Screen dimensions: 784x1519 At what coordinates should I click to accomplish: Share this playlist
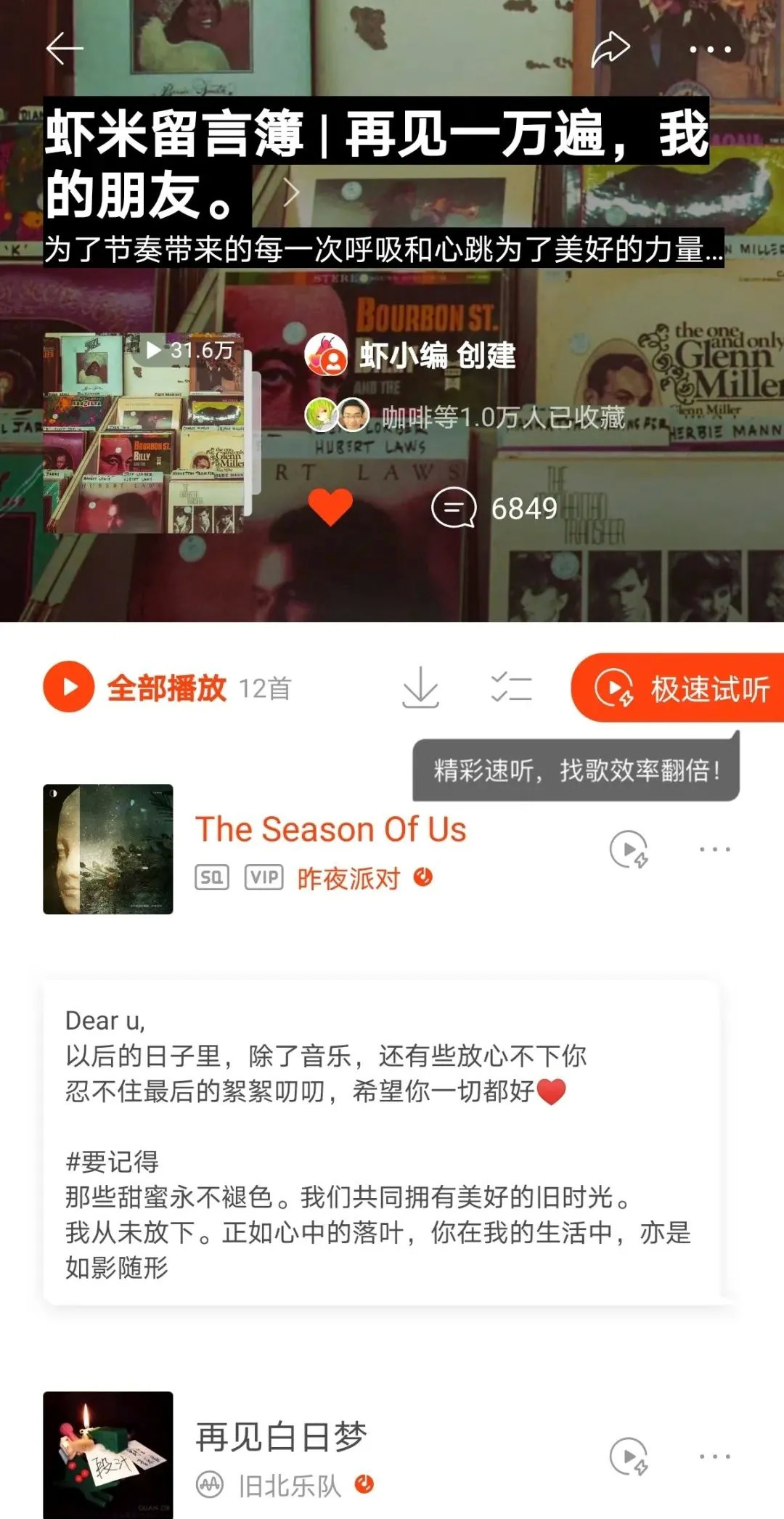(610, 49)
